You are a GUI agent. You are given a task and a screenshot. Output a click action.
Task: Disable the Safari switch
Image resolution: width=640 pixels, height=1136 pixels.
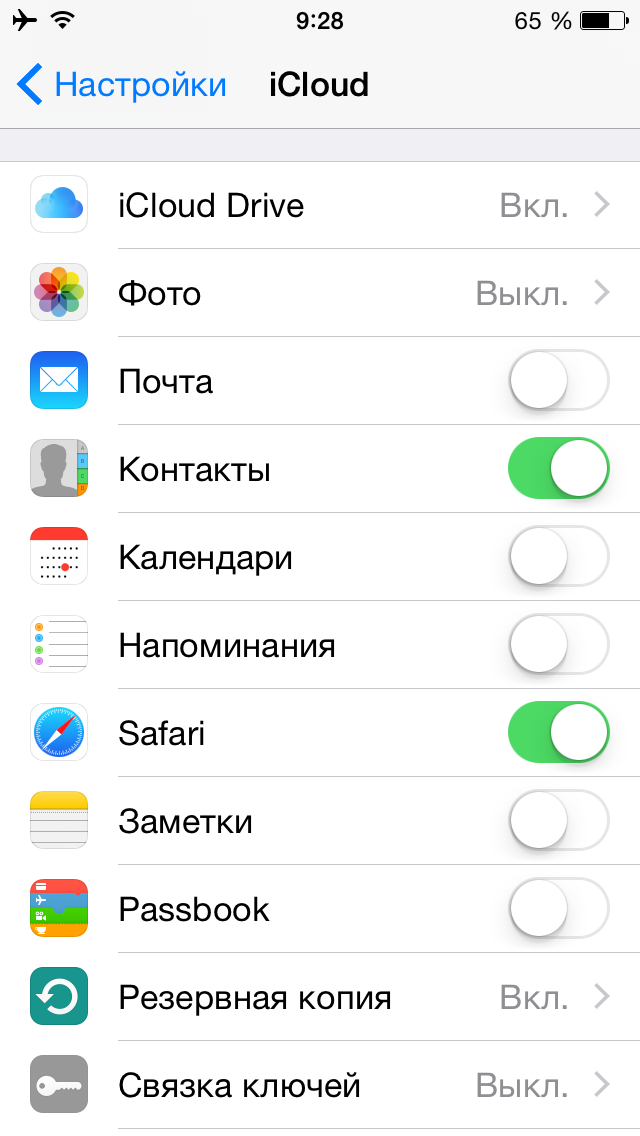[559, 732]
